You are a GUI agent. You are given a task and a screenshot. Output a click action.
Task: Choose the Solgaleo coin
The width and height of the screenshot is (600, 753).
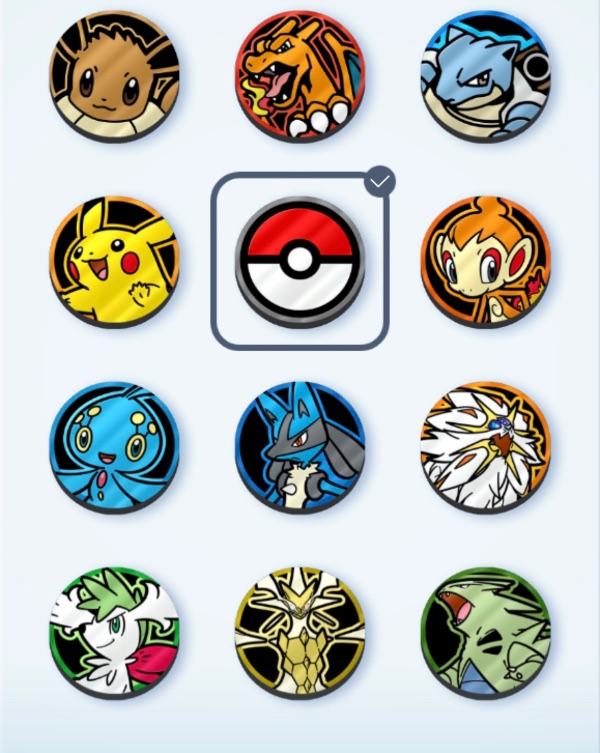pos(485,445)
